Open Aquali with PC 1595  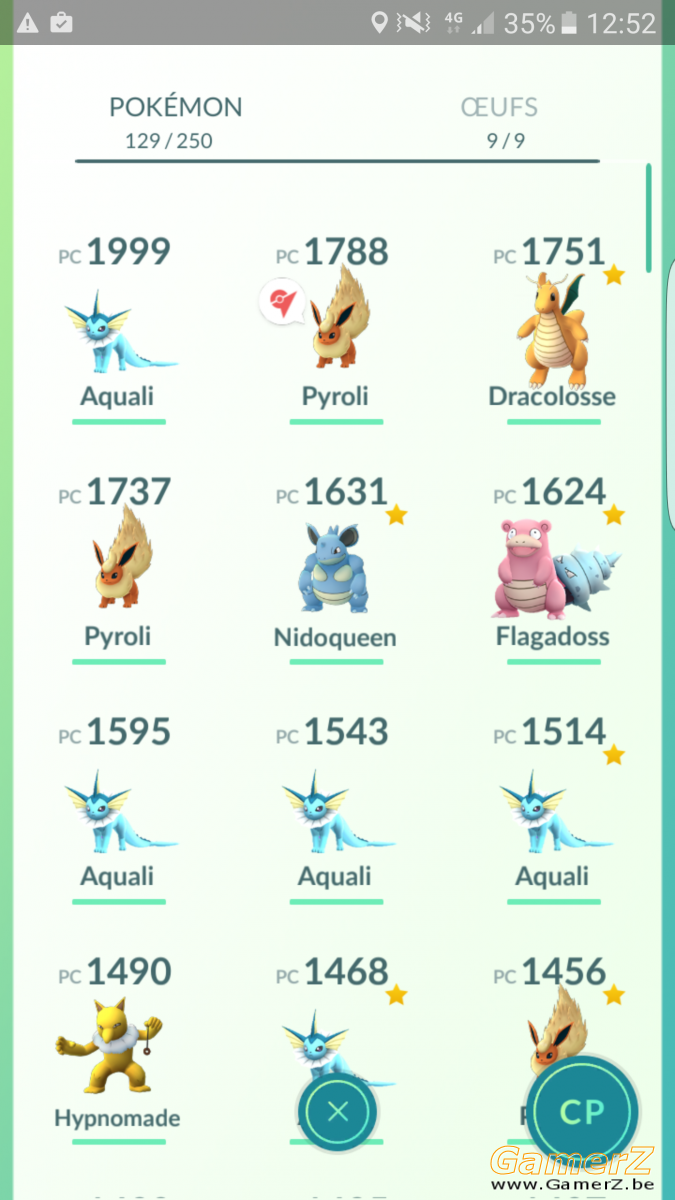(118, 808)
